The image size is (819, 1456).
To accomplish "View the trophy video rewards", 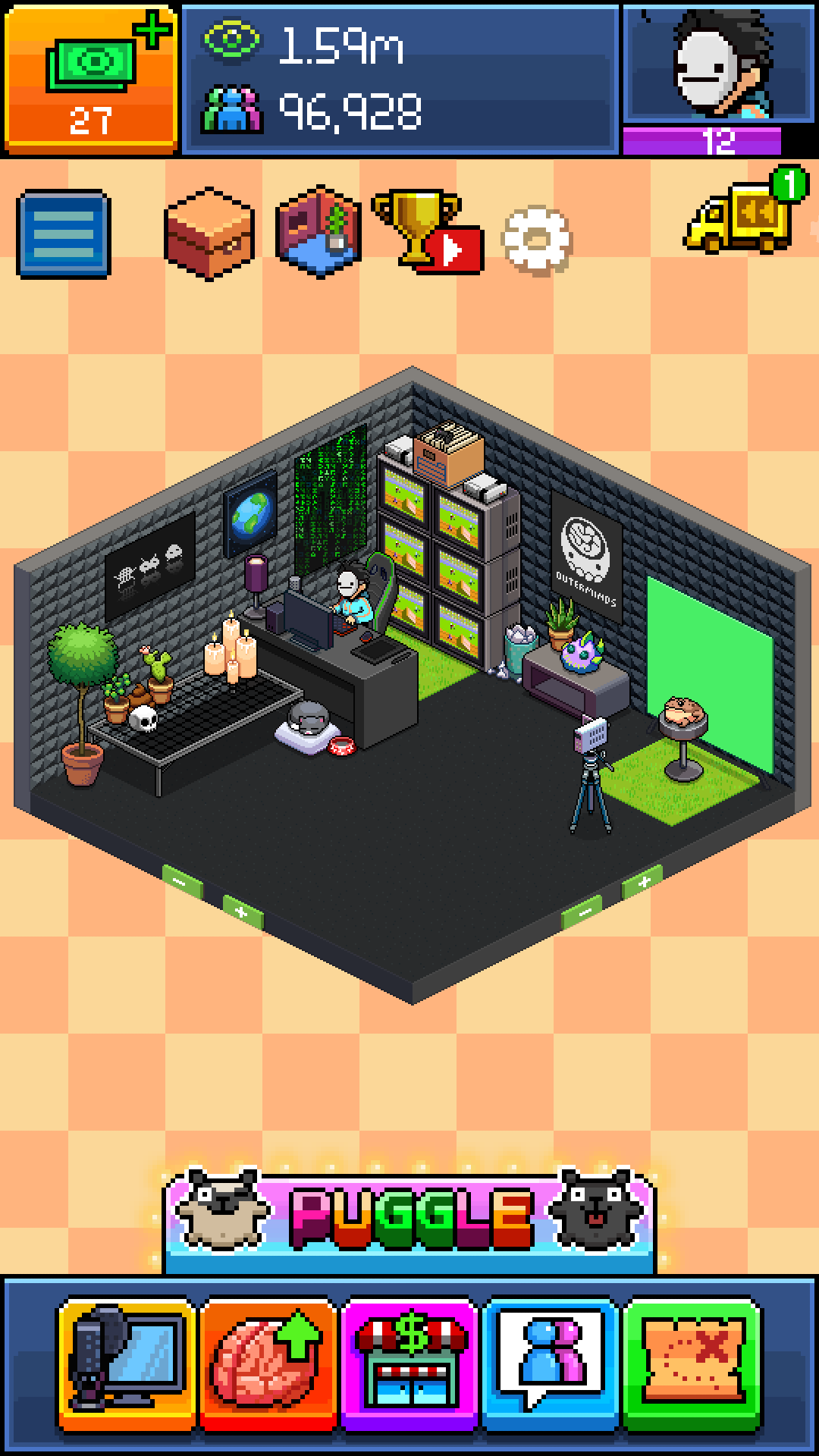I will tap(426, 233).
